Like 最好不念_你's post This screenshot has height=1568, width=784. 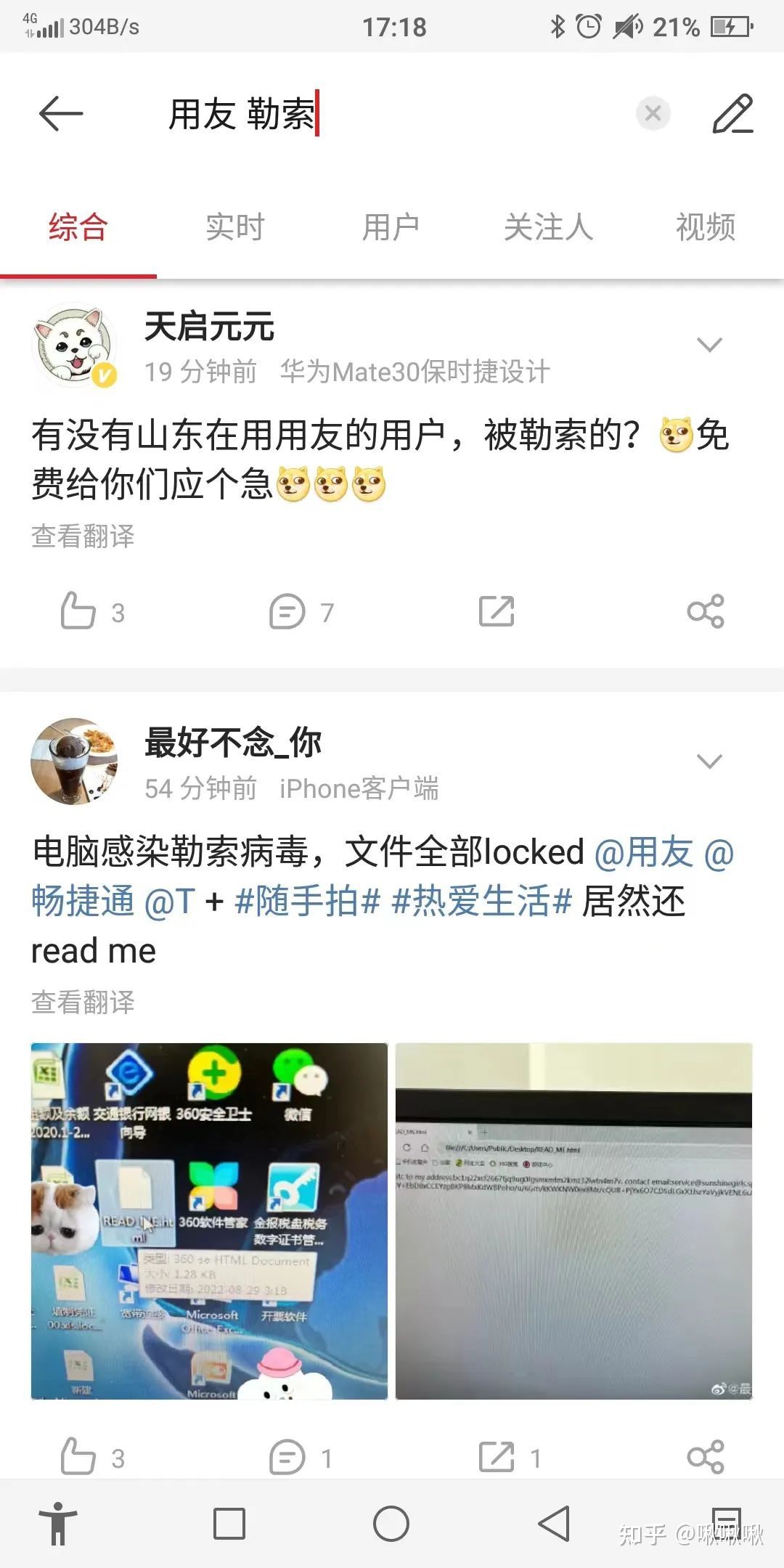78,1456
